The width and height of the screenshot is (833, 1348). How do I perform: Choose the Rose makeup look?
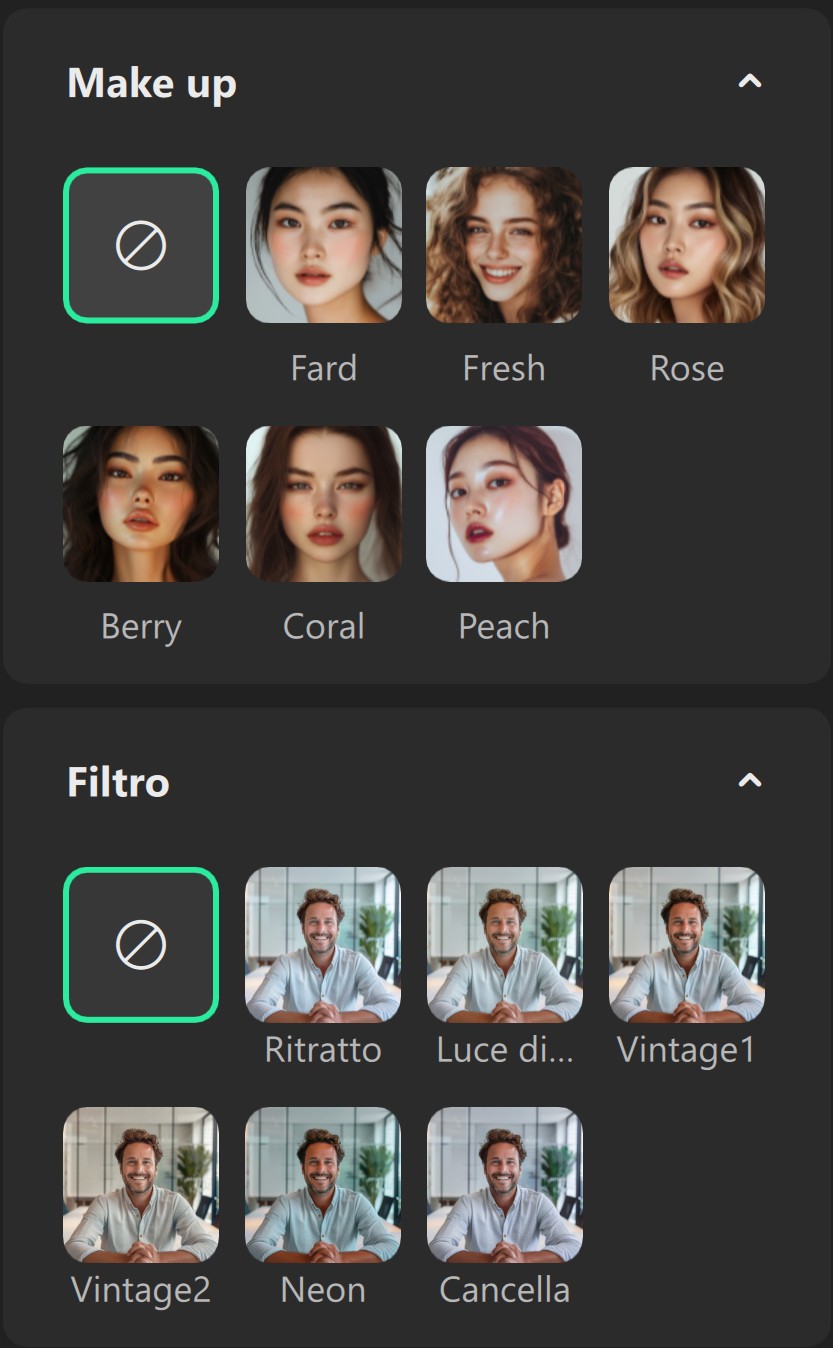pos(686,245)
